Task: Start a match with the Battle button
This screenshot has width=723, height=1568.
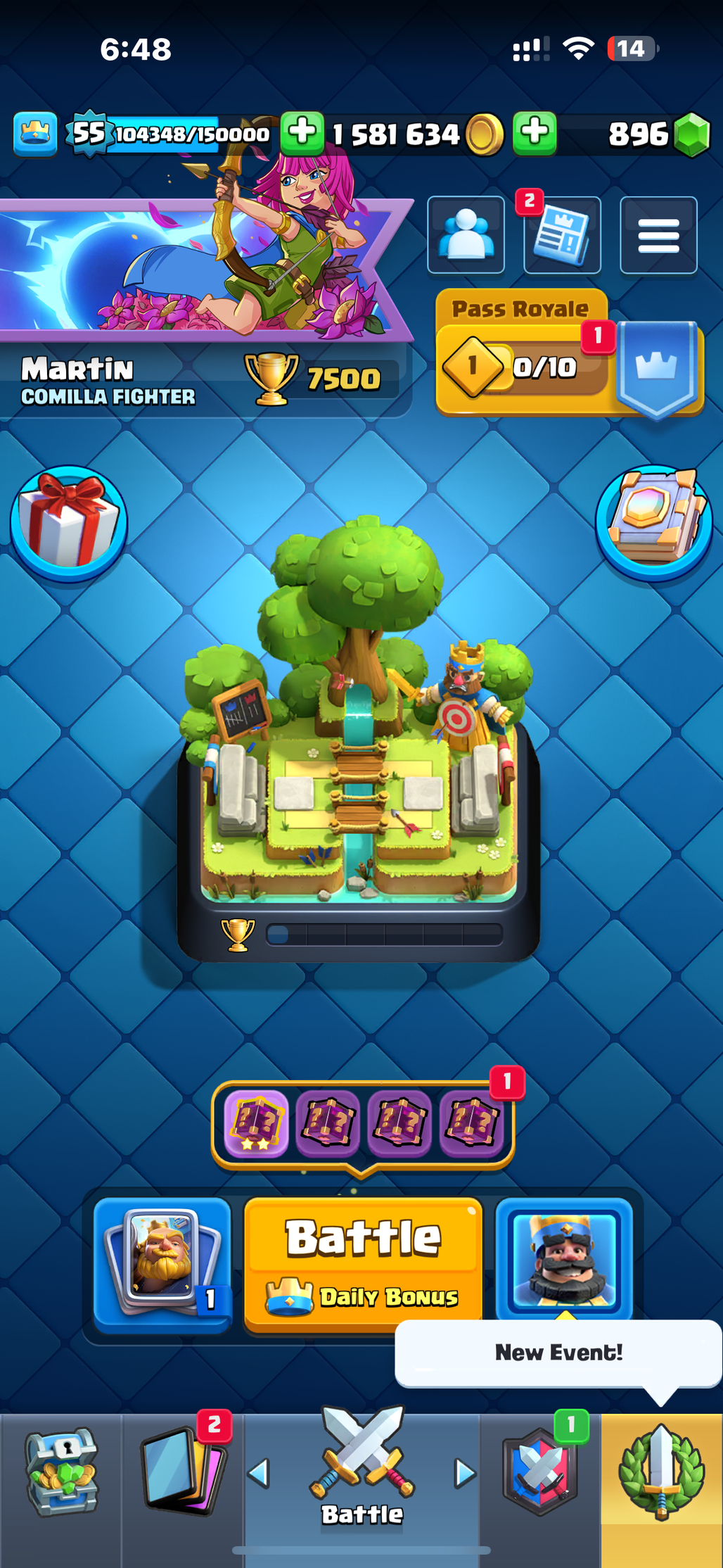Action: coord(363,1265)
